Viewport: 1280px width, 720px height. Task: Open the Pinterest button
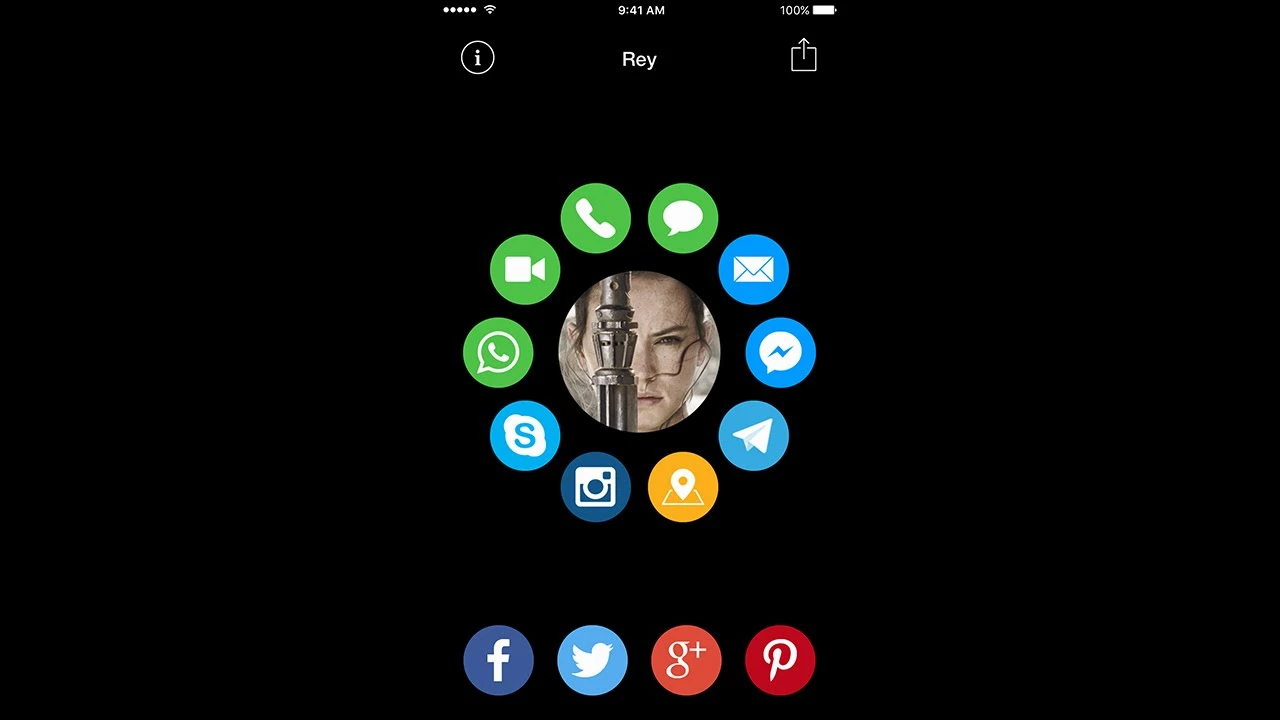pyautogui.click(x=780, y=660)
